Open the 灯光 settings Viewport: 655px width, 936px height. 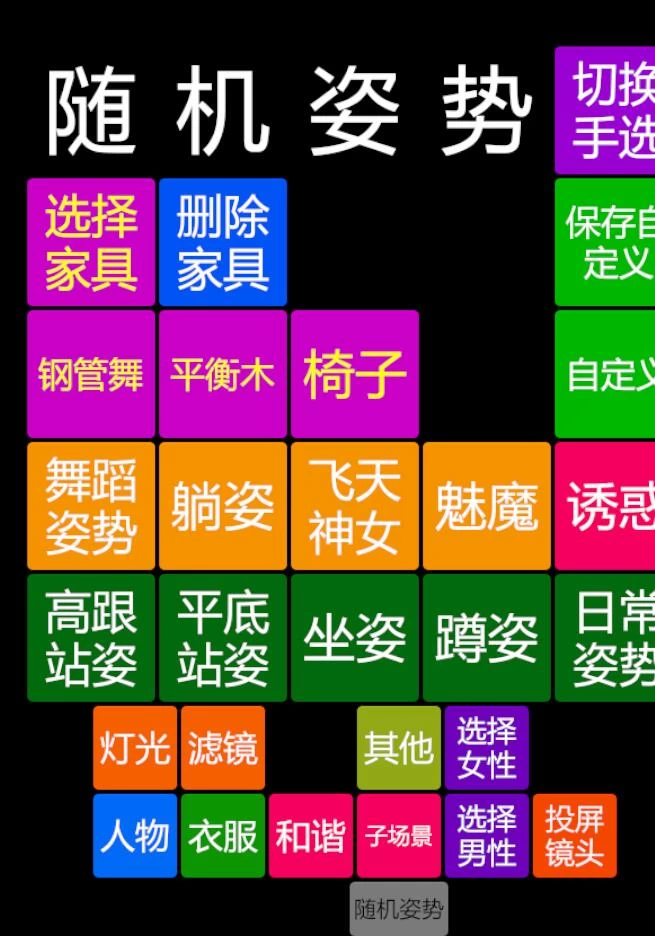[x=135, y=748]
